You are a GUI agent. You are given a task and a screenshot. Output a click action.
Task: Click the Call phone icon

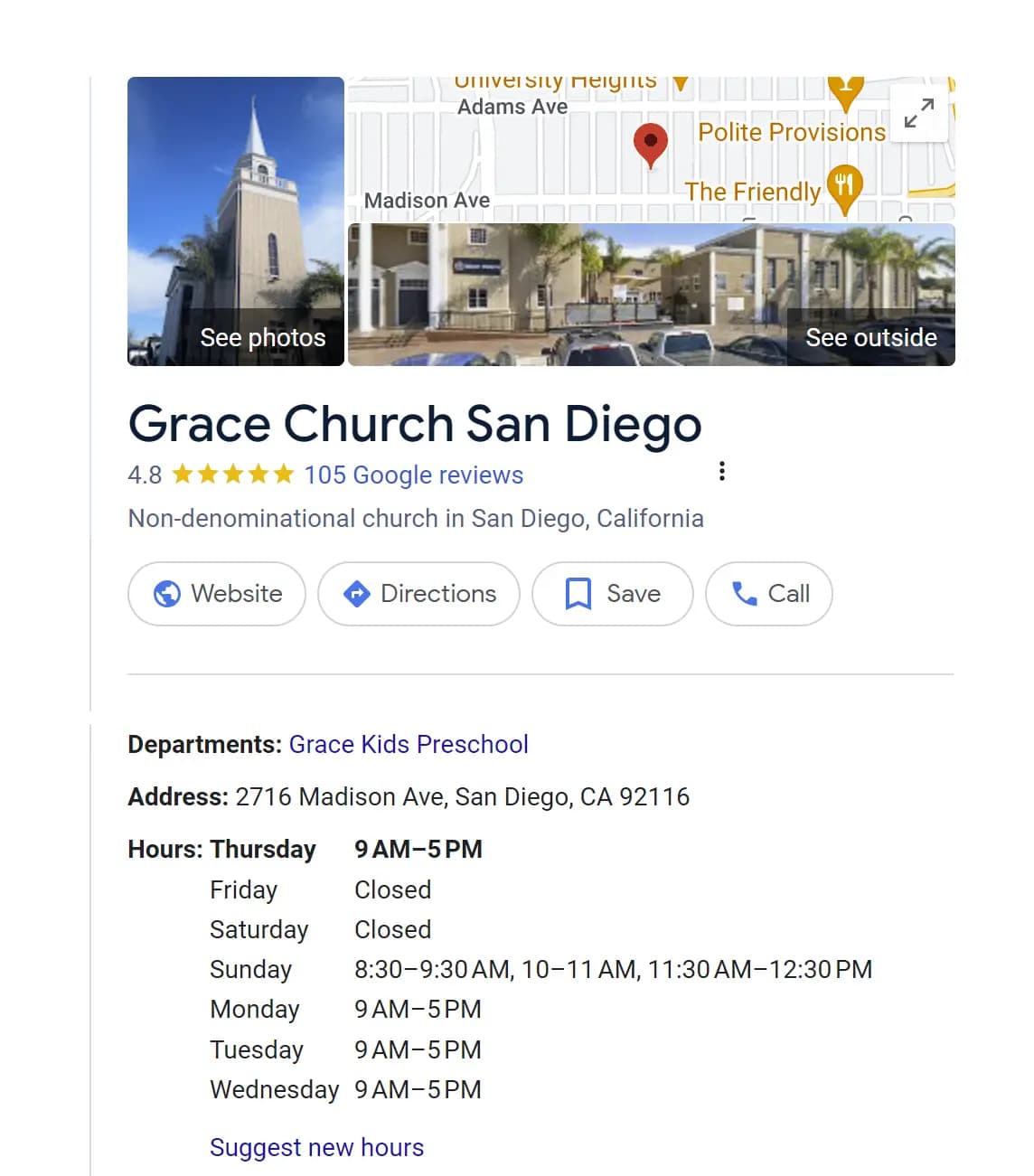pyautogui.click(x=743, y=594)
